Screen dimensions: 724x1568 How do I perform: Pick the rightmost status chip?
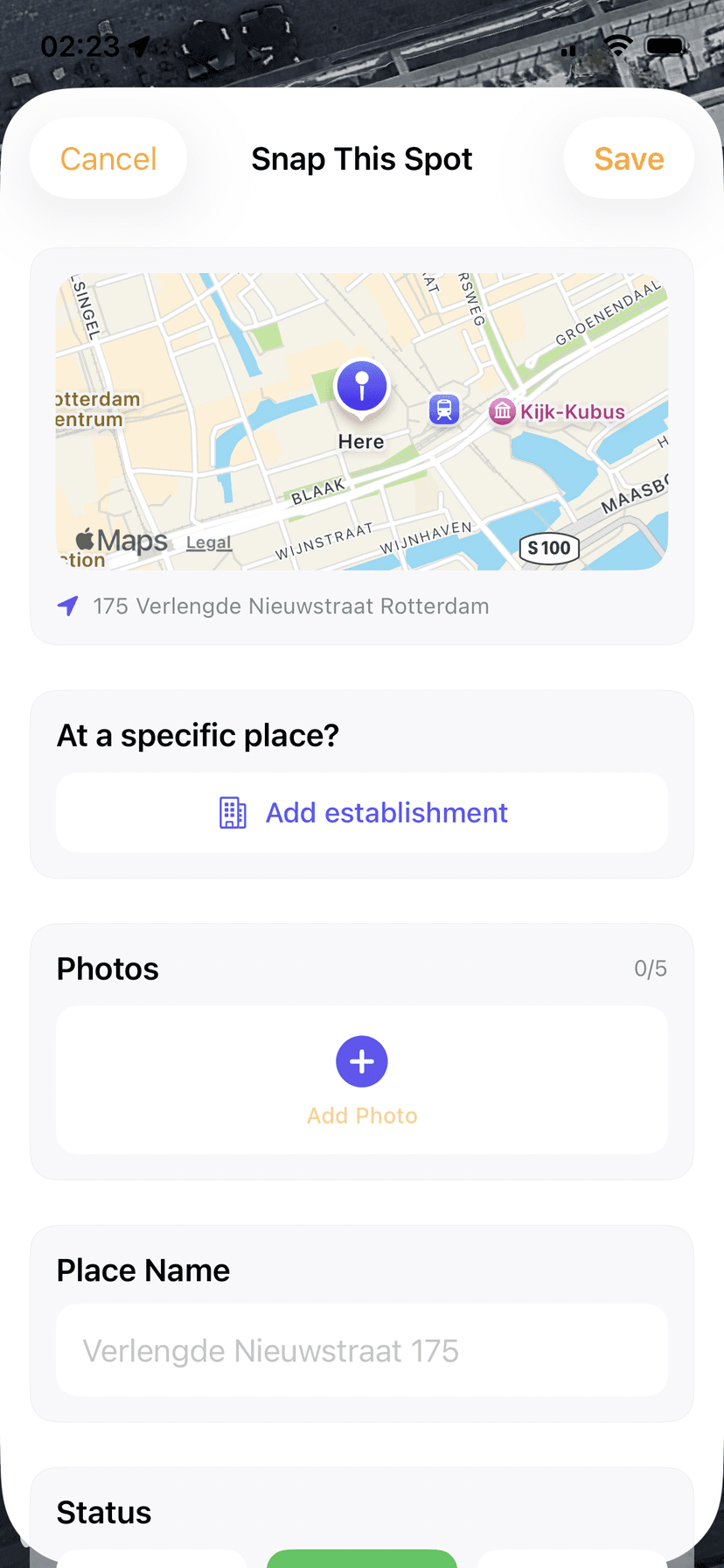573,1562
